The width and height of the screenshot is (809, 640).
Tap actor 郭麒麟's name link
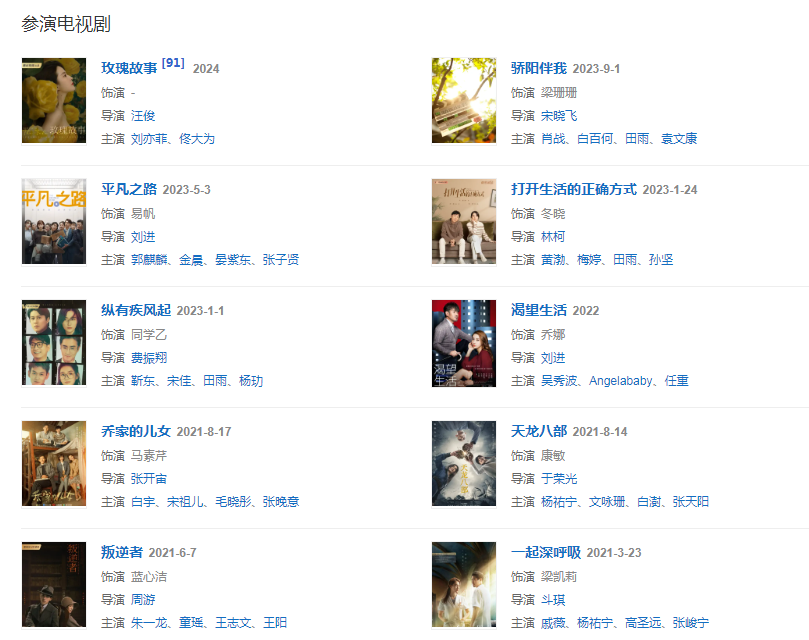tap(150, 260)
